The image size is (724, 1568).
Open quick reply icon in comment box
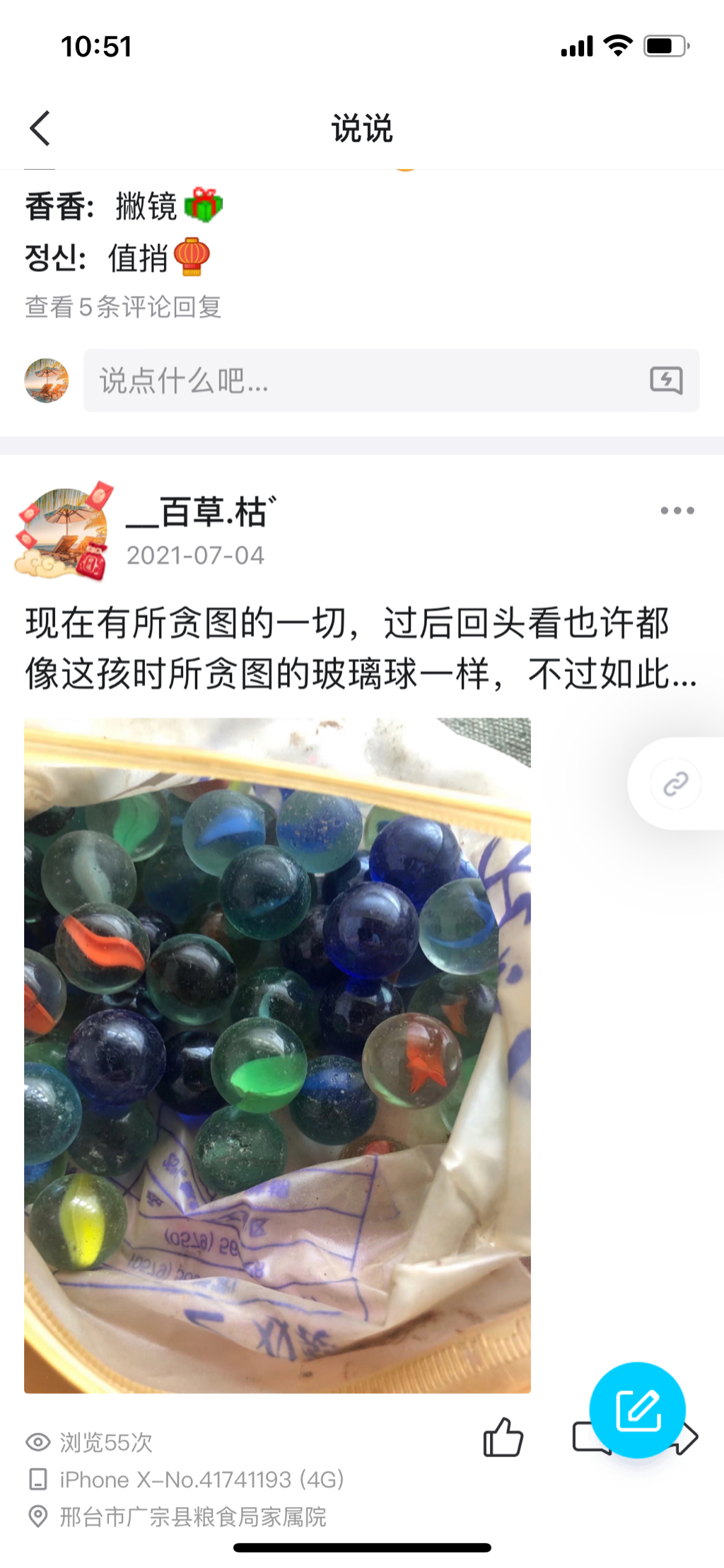tap(665, 381)
